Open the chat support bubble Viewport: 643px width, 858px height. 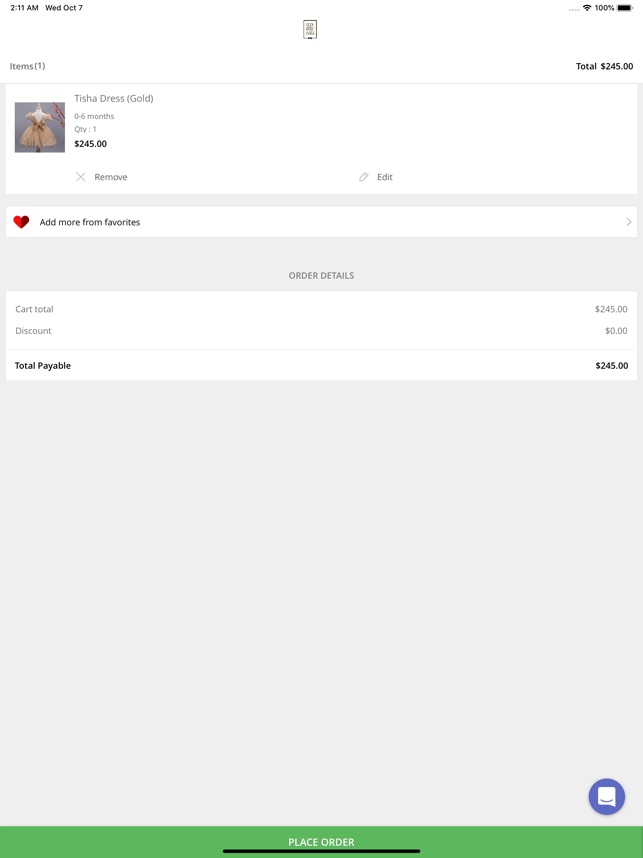pos(606,797)
